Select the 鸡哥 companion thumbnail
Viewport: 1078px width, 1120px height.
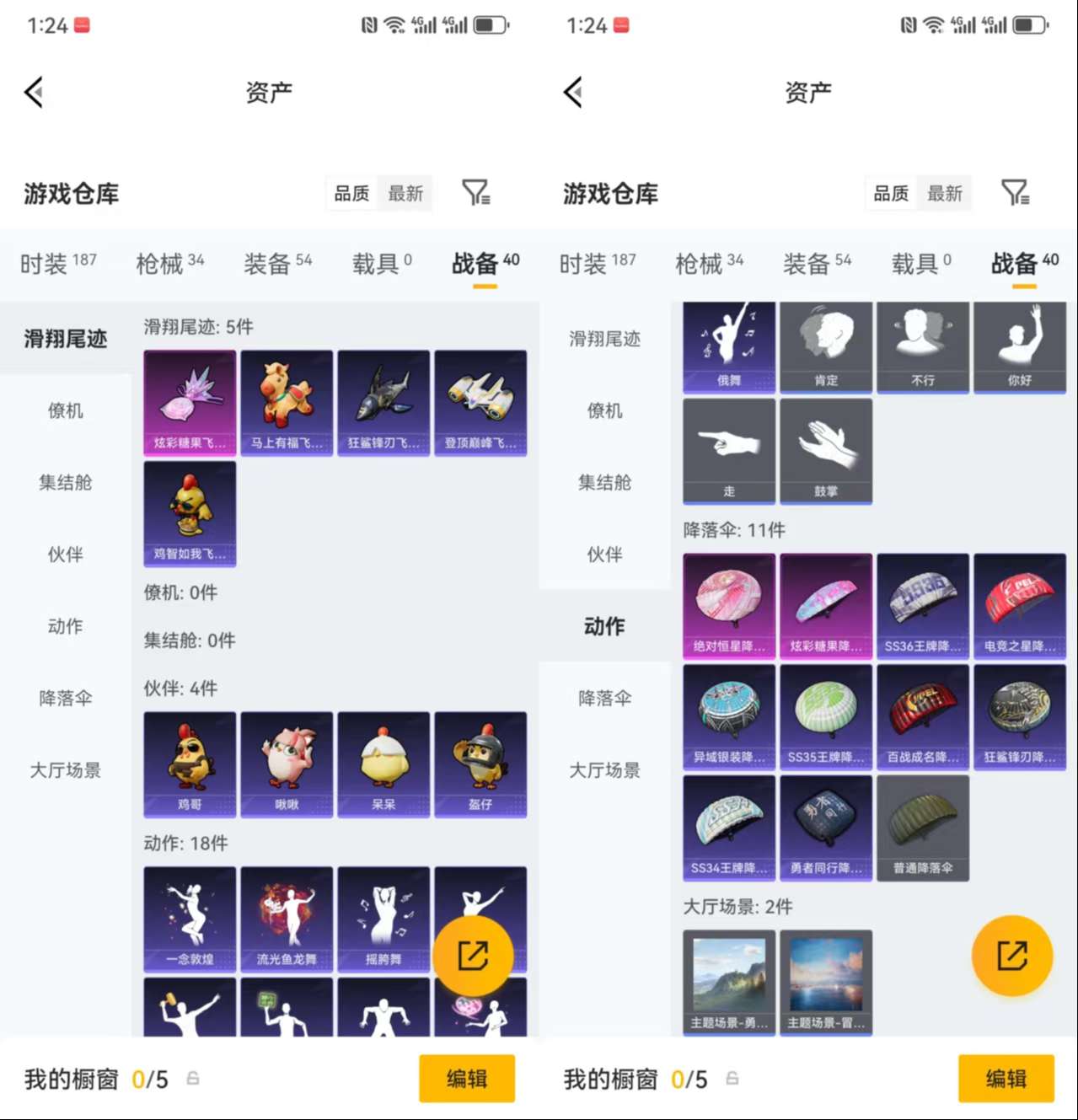tap(189, 765)
